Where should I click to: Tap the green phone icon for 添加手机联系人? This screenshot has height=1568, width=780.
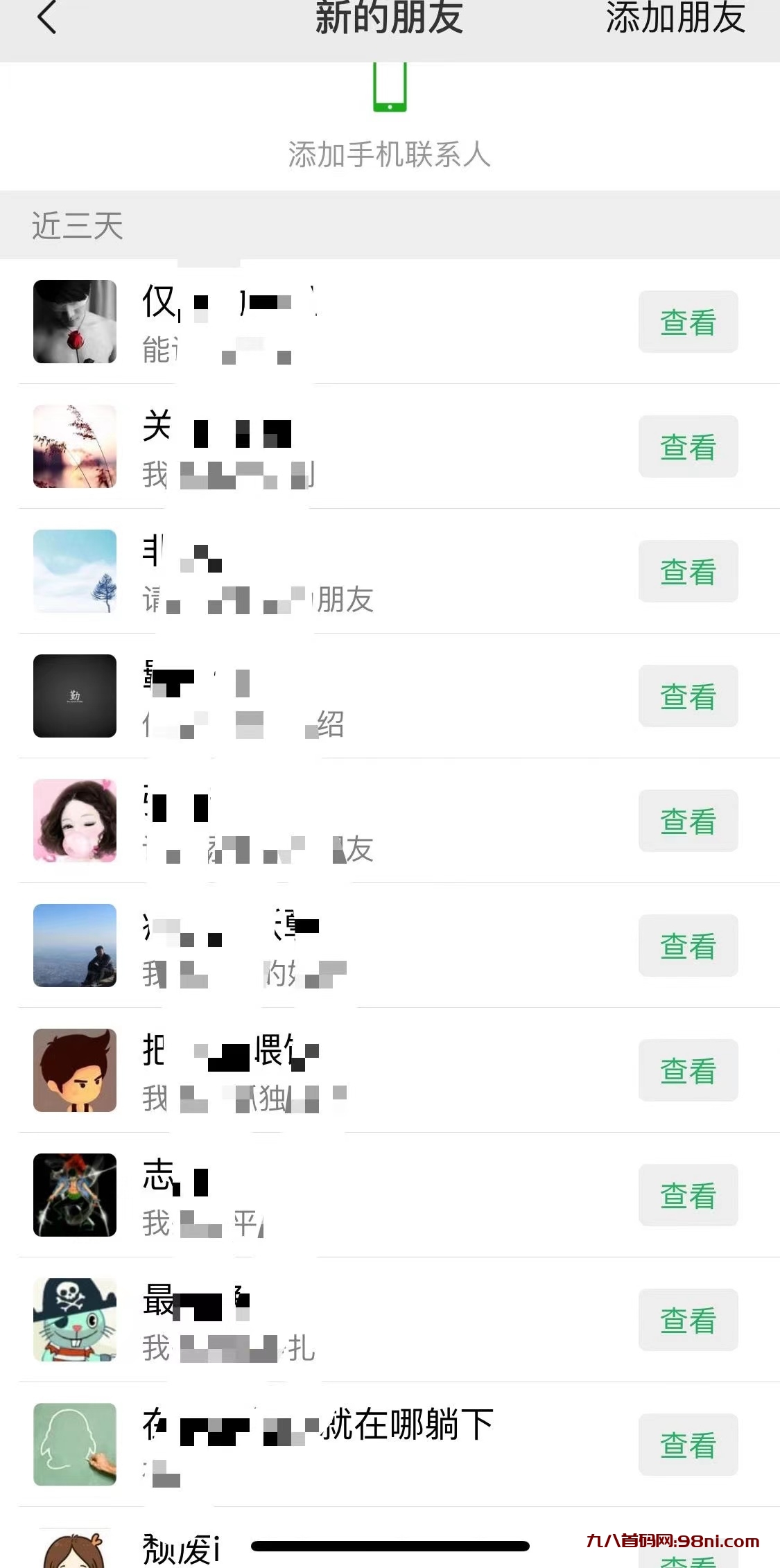[x=390, y=92]
